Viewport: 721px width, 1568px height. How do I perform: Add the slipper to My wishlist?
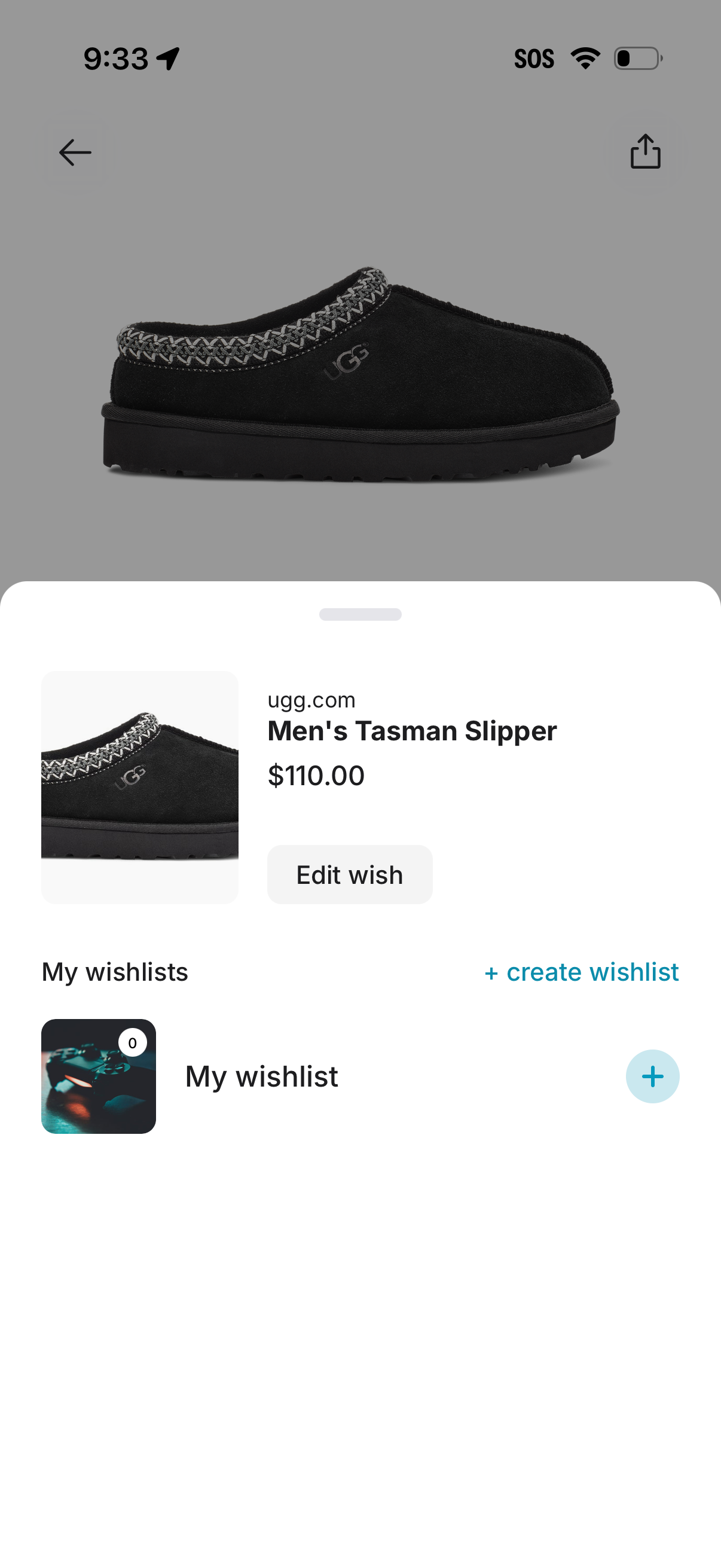pyautogui.click(x=652, y=1076)
